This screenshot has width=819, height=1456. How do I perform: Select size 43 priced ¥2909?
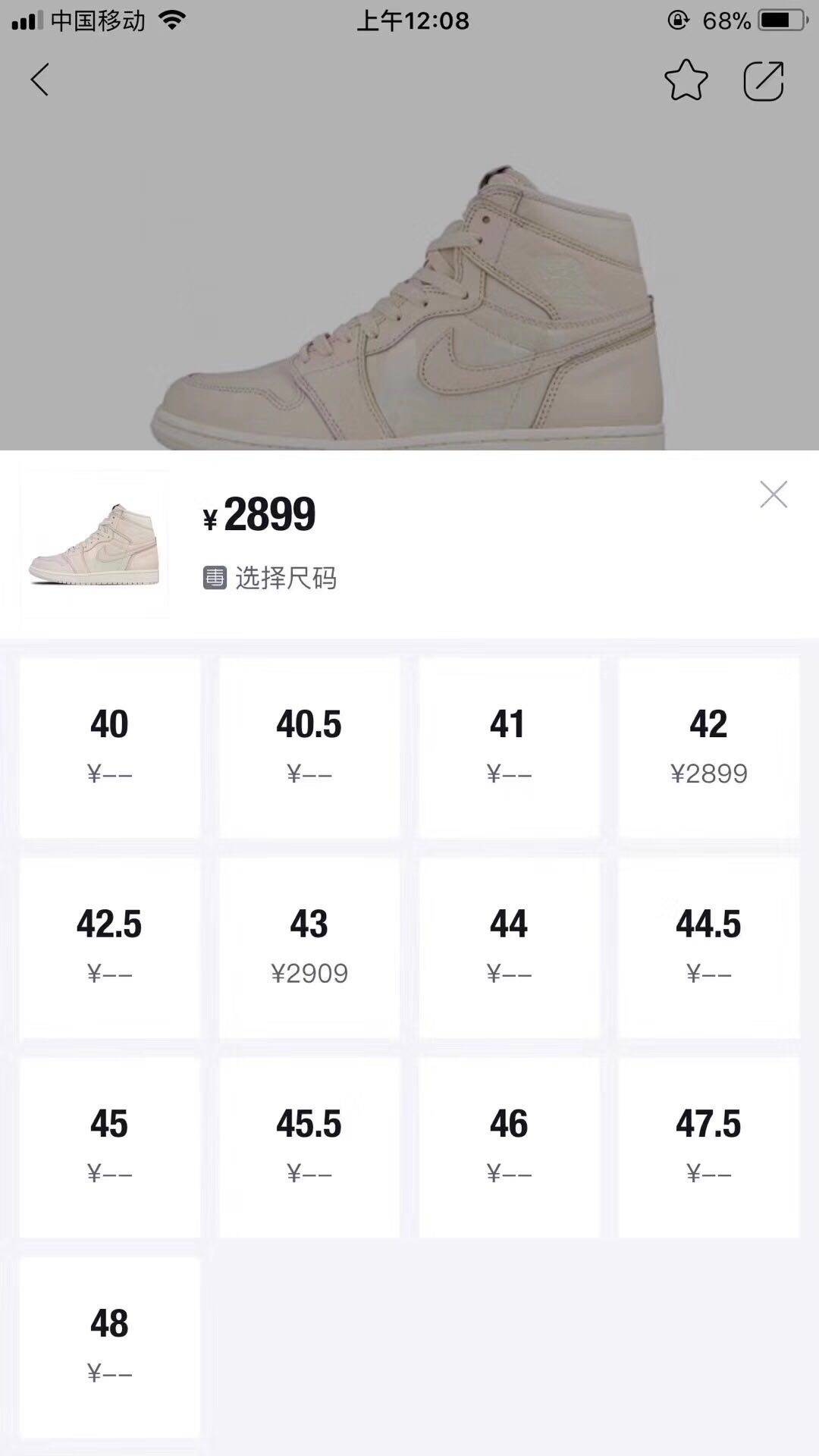(x=309, y=947)
